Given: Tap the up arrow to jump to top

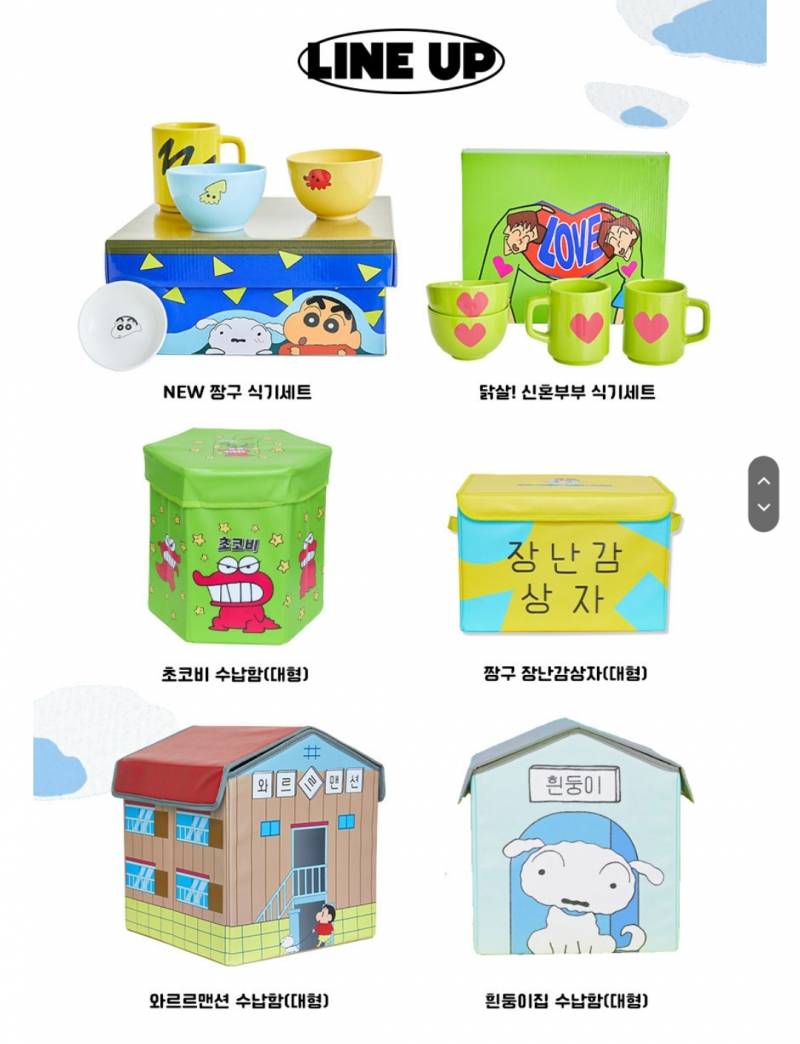Looking at the screenshot, I should (x=763, y=480).
